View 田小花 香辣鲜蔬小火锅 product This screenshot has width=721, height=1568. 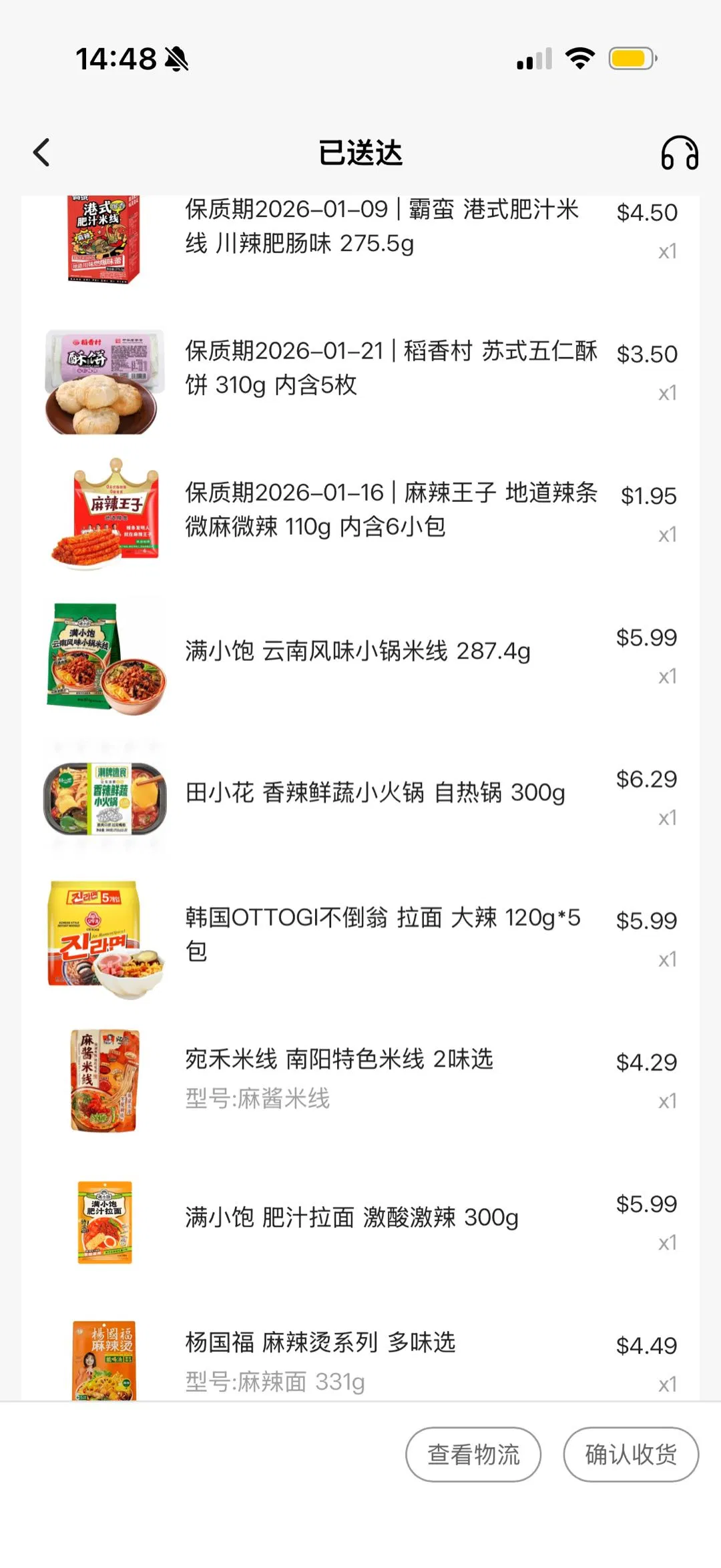click(x=375, y=792)
